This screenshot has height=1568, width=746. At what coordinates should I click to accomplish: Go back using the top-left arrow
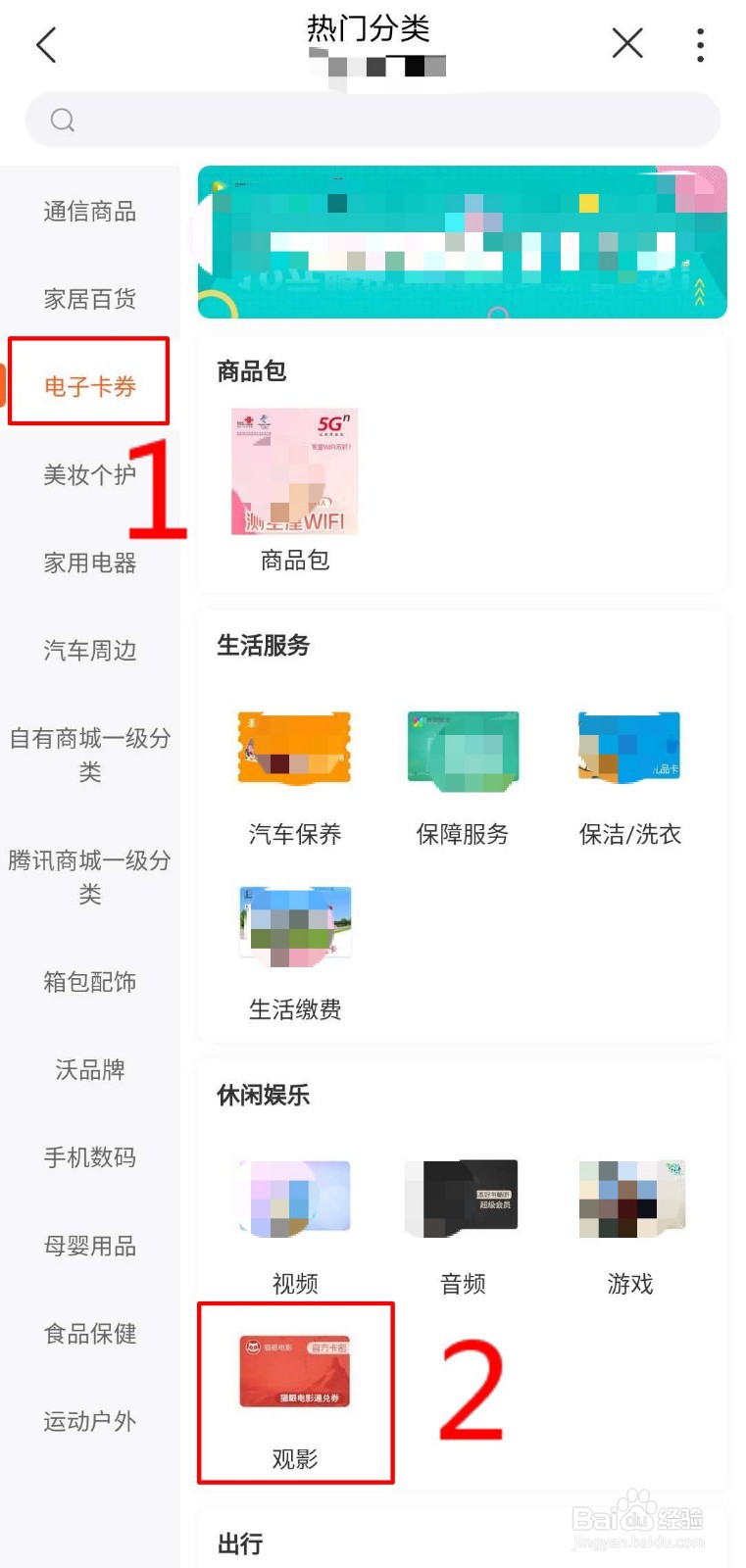point(46,45)
